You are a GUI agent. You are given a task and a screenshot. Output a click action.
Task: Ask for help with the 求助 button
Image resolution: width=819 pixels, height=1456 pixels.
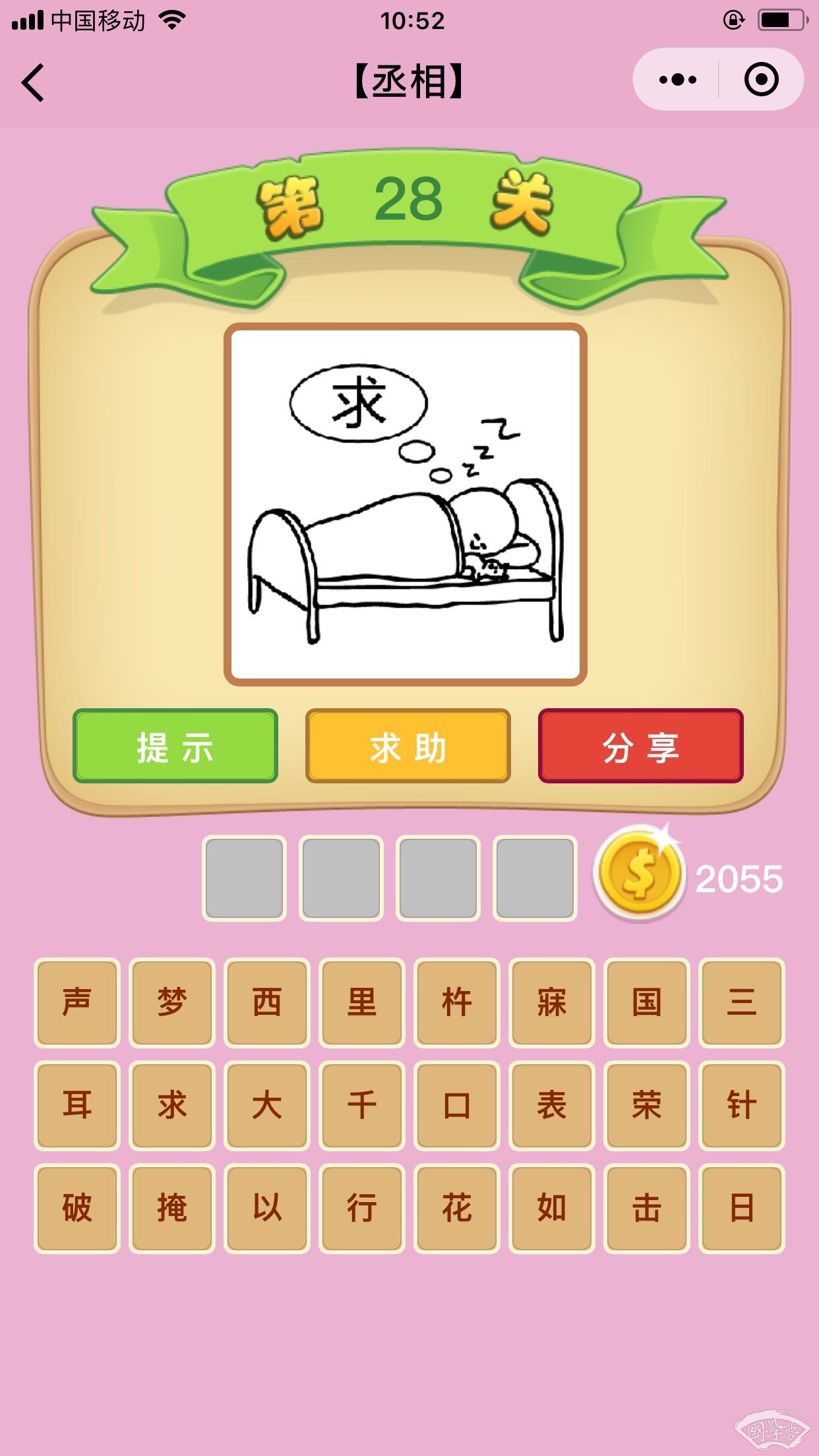408,746
